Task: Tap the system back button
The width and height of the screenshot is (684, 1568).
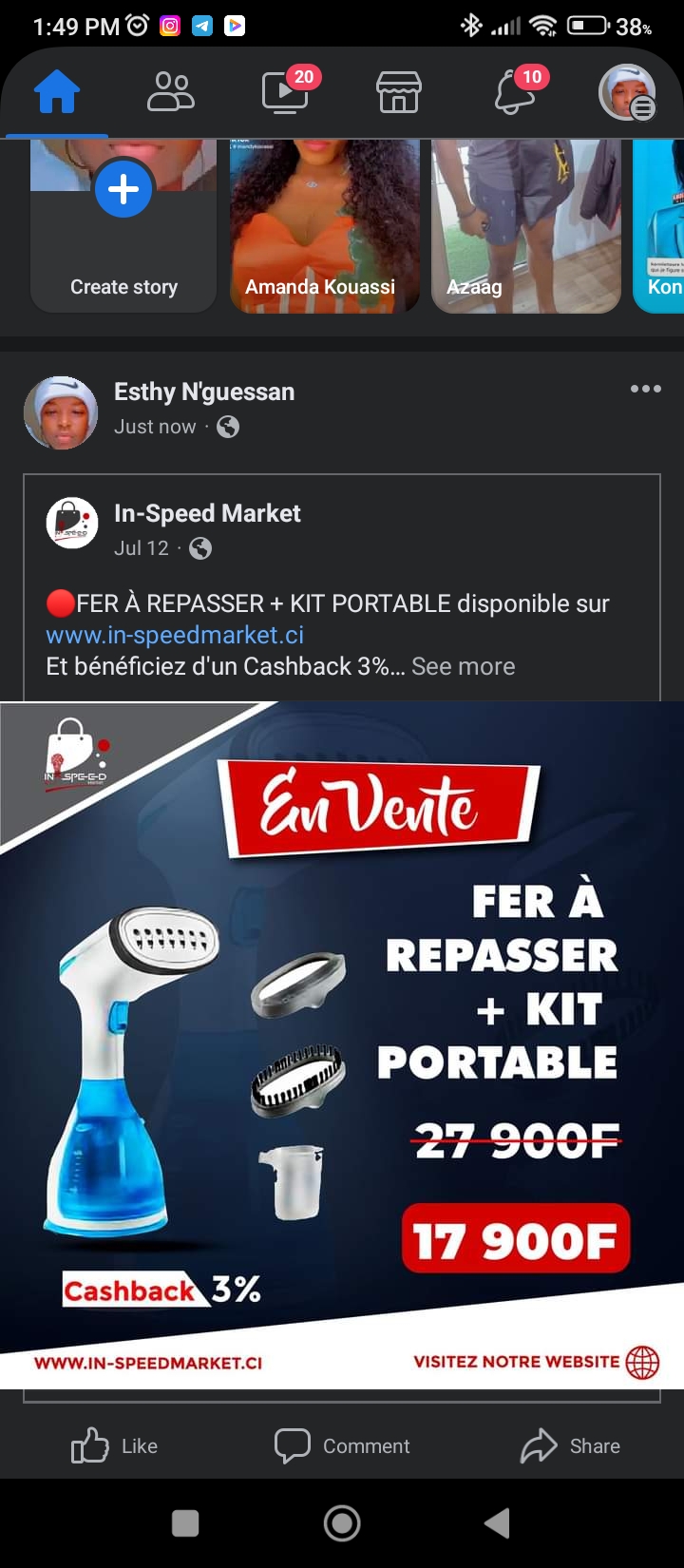Action: (x=498, y=1523)
